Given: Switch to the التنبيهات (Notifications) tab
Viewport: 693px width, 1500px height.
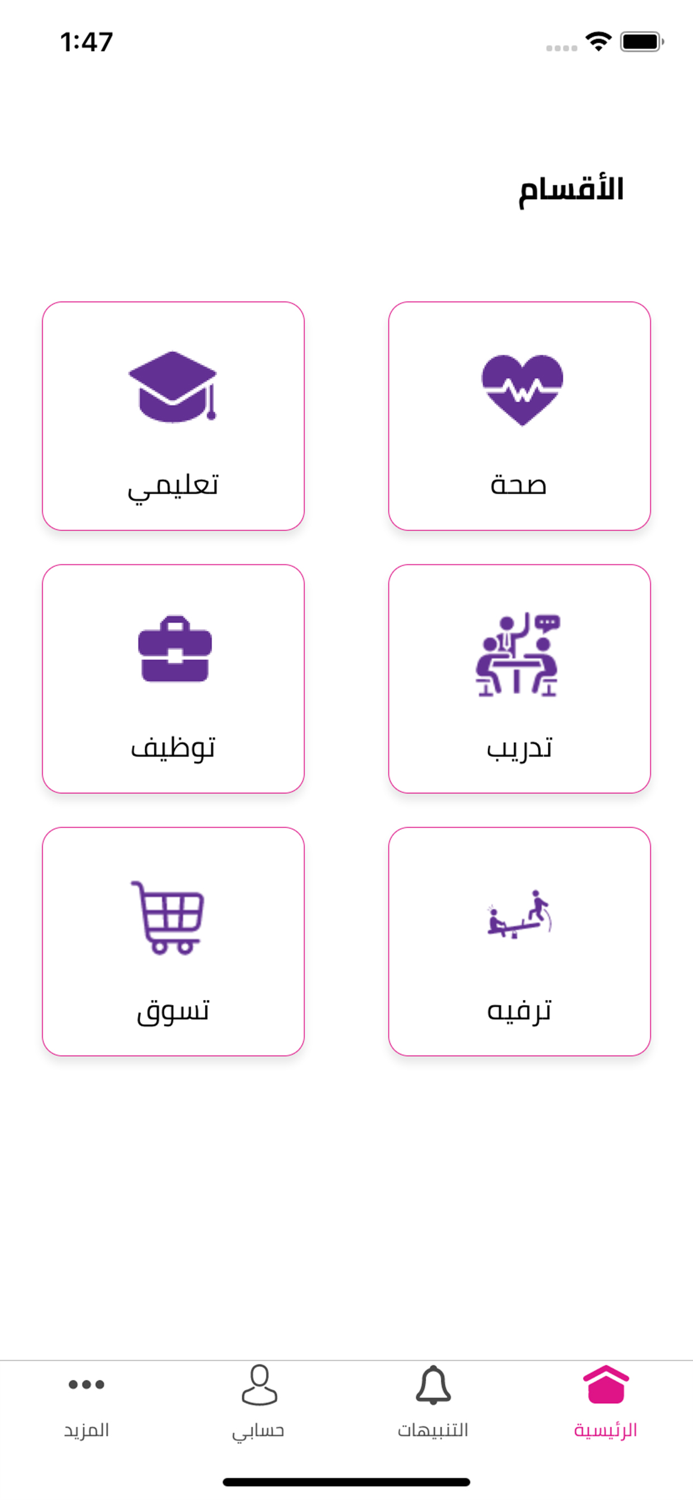Looking at the screenshot, I should pyautogui.click(x=433, y=1401).
